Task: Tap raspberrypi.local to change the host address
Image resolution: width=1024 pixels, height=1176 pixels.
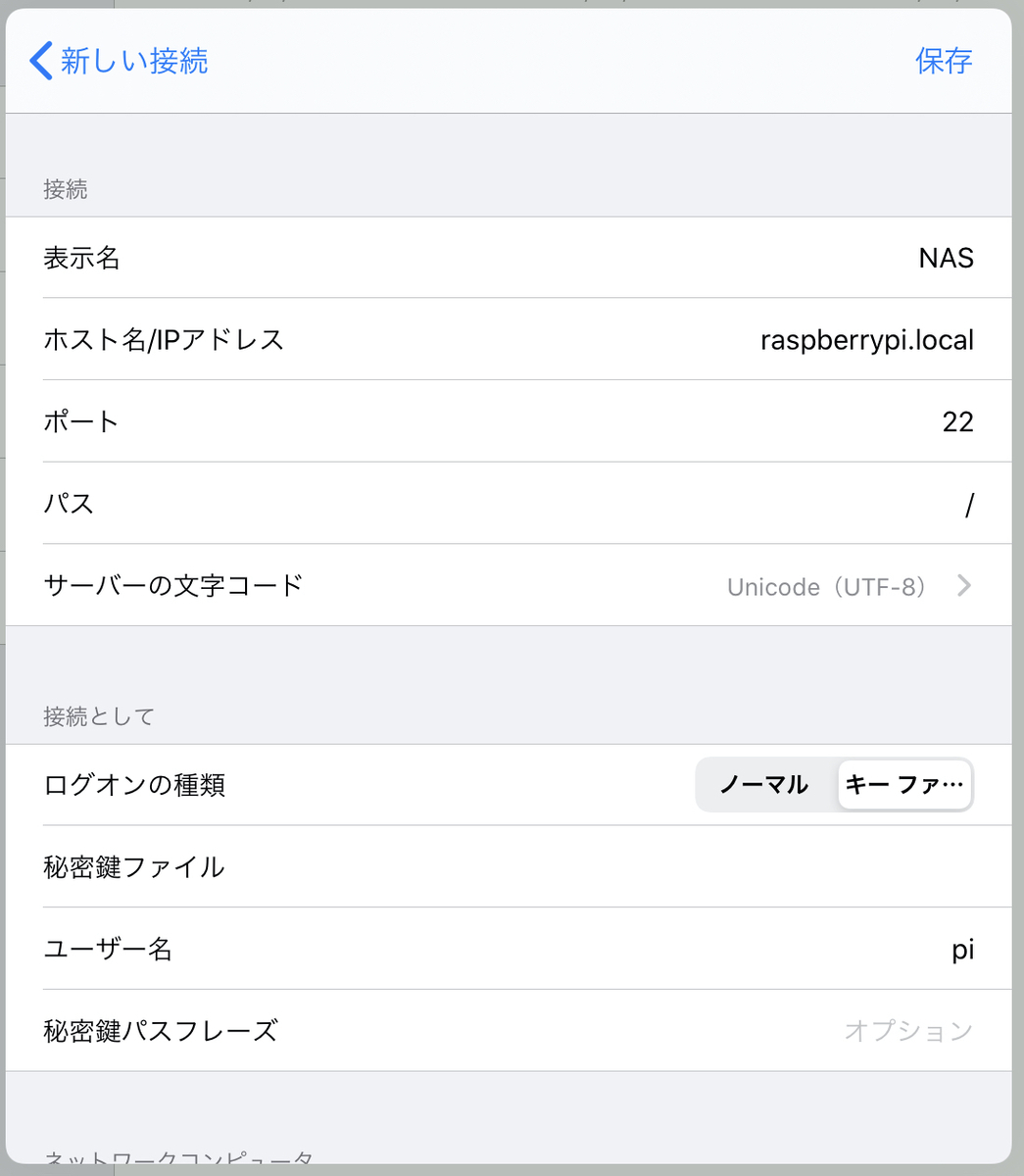Action: tap(866, 339)
